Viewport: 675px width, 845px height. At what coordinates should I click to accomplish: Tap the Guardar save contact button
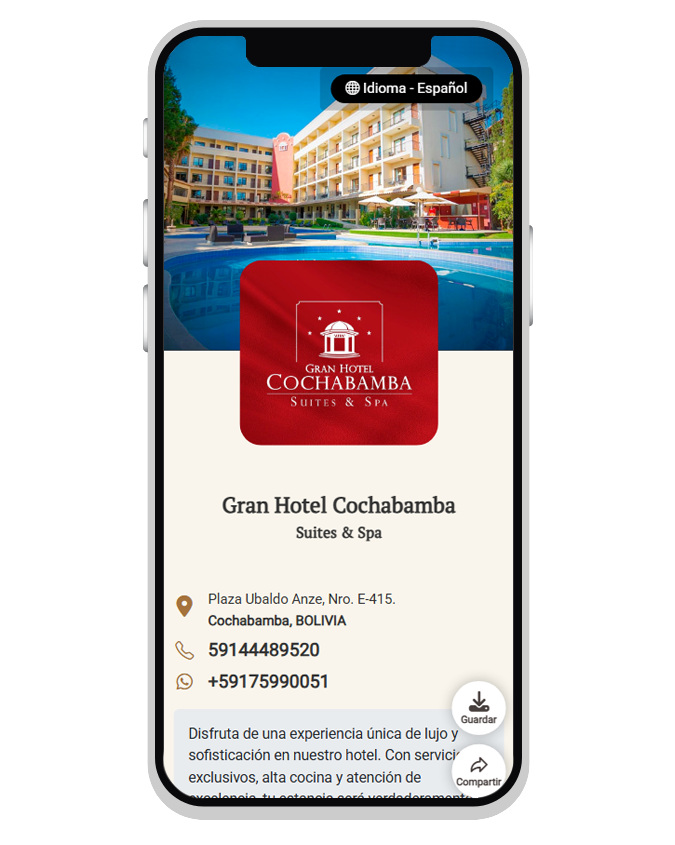pos(478,707)
